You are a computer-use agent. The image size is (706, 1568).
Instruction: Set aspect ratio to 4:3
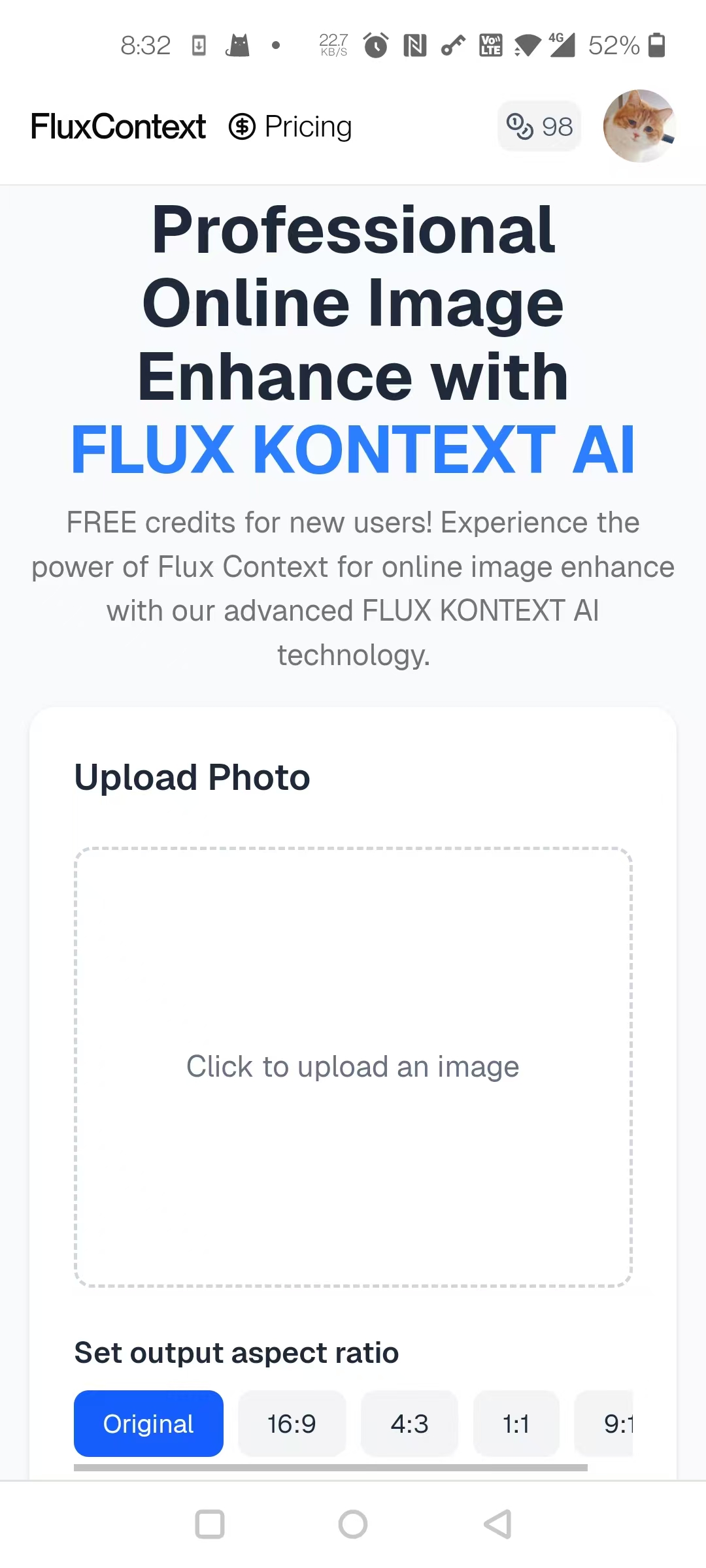pos(409,1424)
